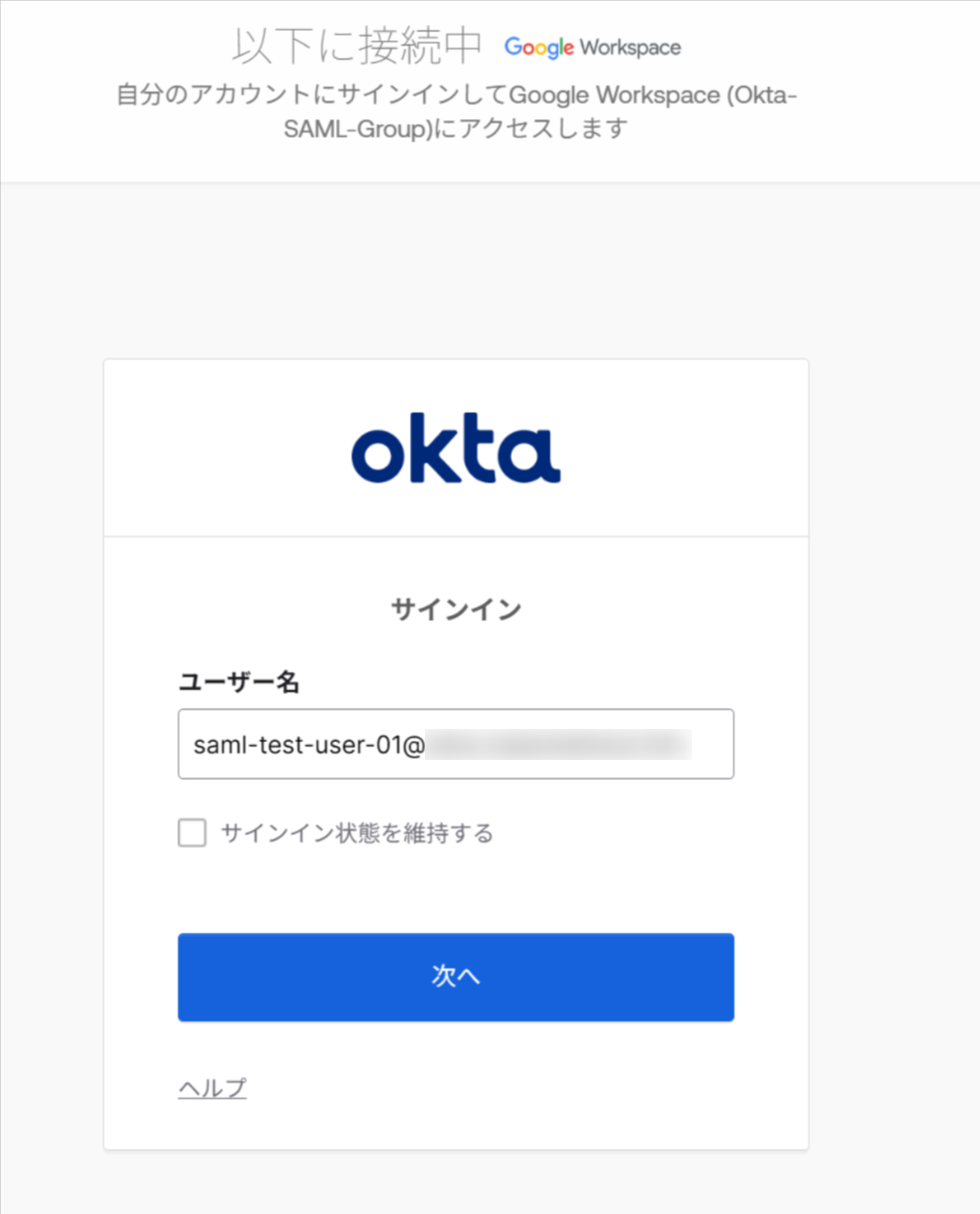Click the Google Workspace logo in the header
Viewport: 980px width, 1214px height.
click(x=592, y=47)
